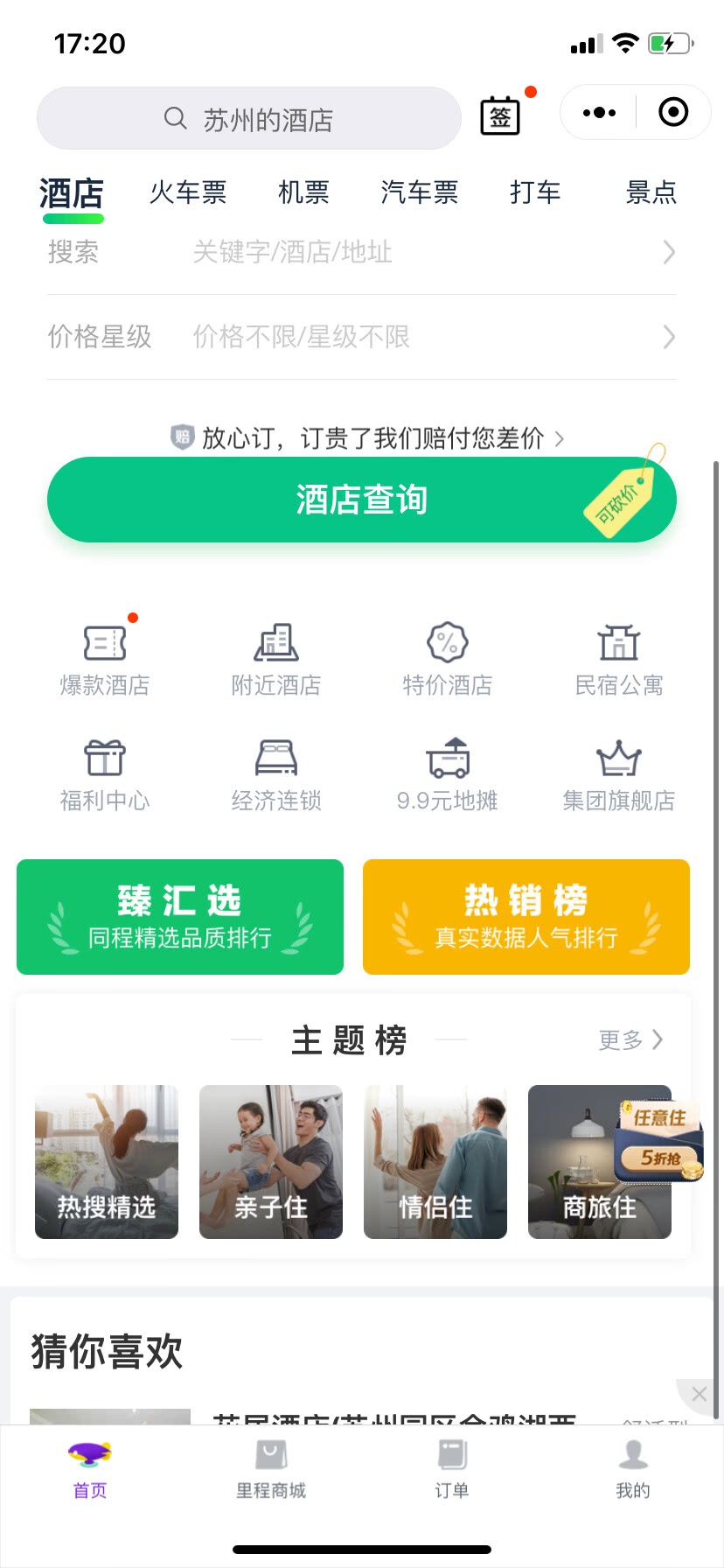Go to the 订单 tab

tap(452, 1470)
